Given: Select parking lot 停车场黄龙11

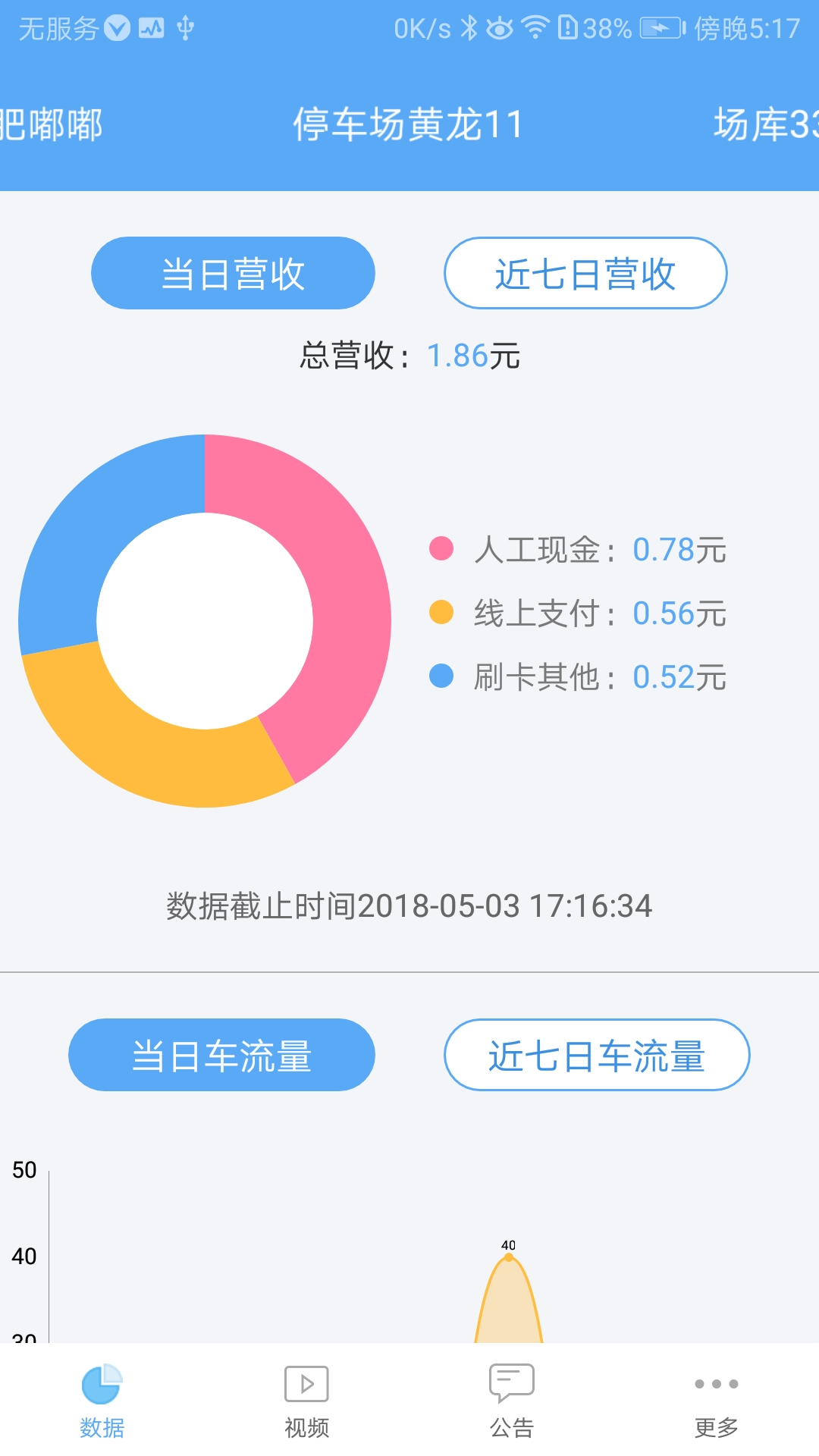Looking at the screenshot, I should (x=409, y=125).
